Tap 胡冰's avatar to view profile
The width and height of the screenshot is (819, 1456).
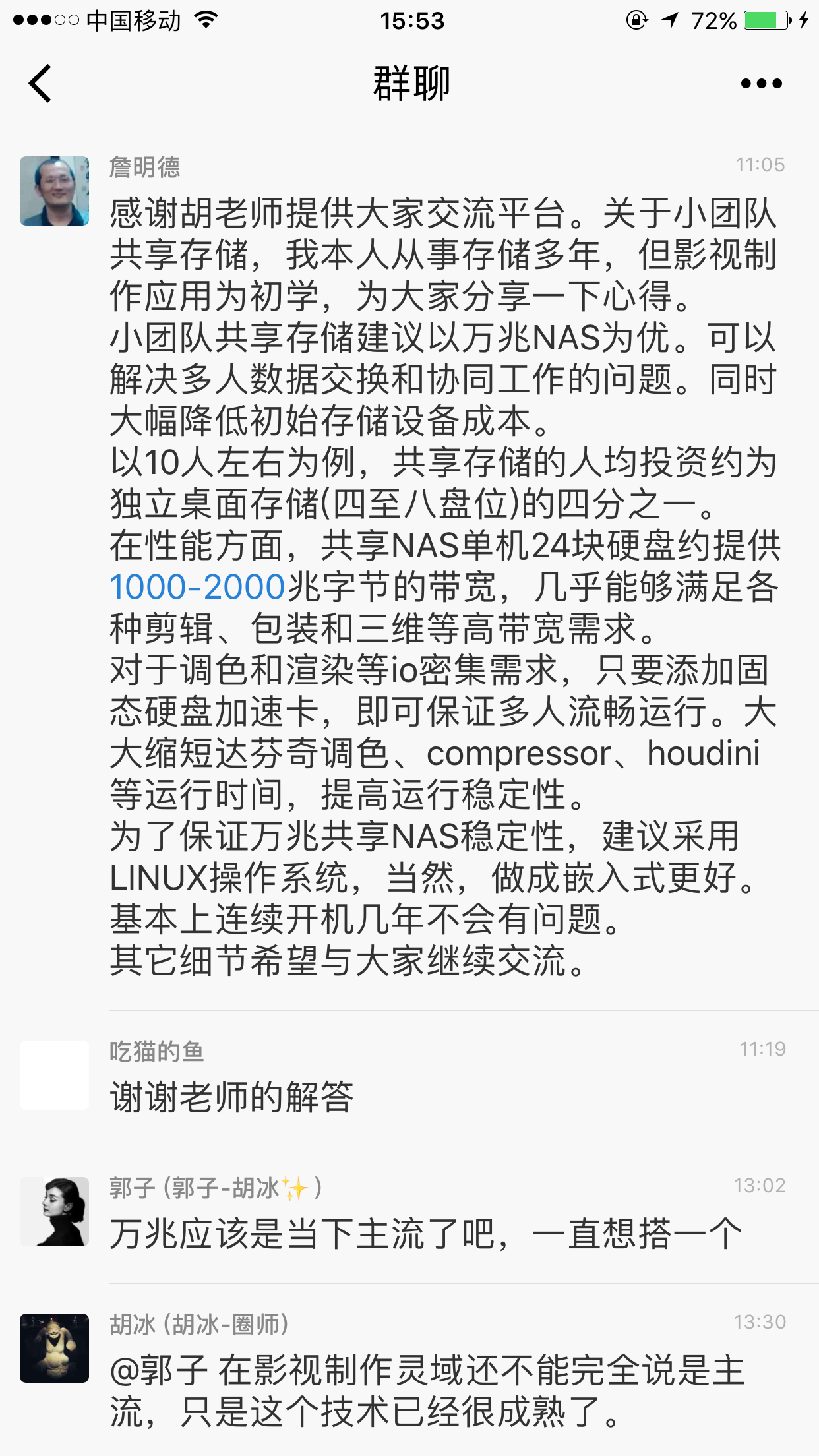tap(54, 1348)
